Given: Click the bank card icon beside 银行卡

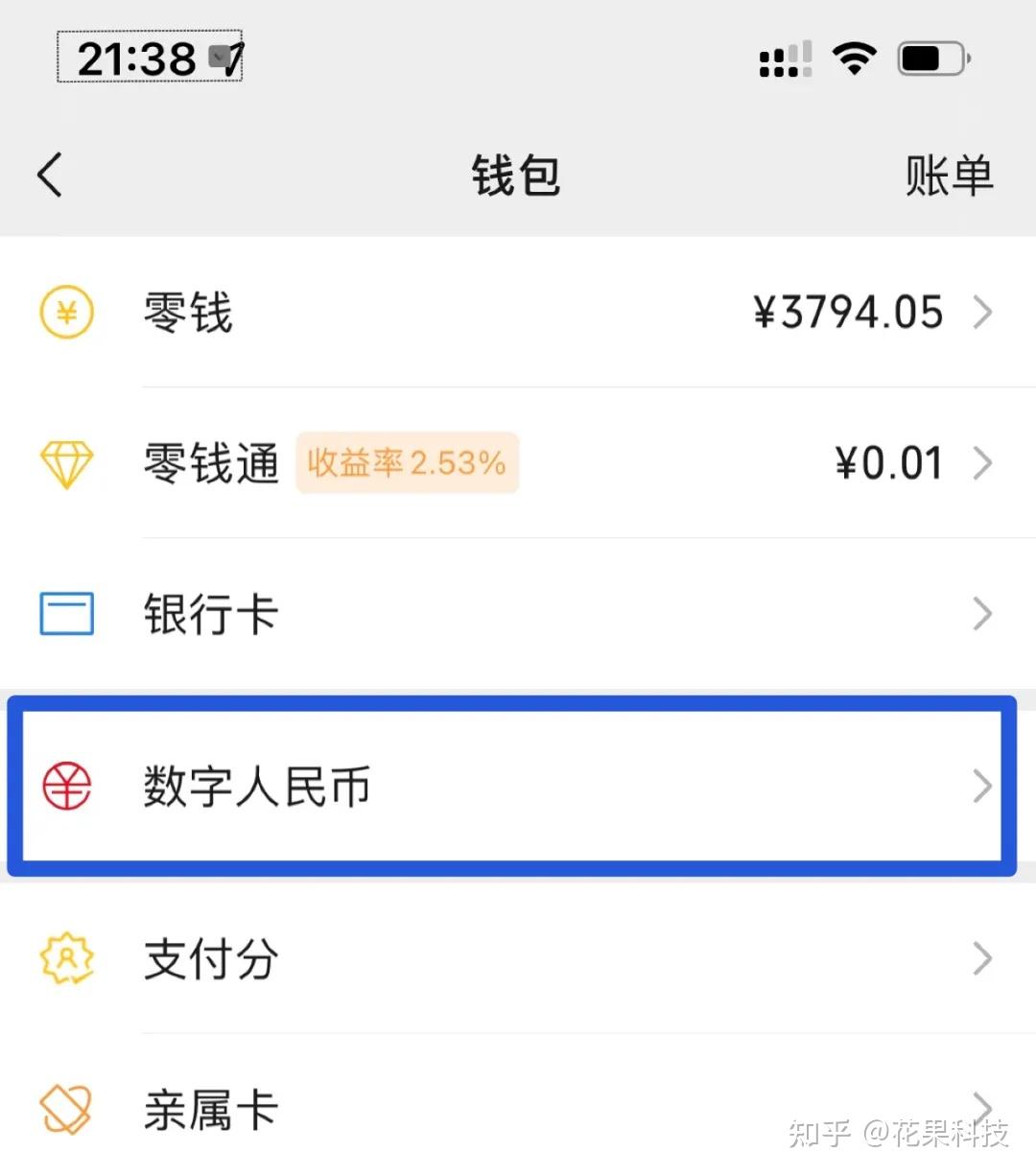Looking at the screenshot, I should pos(64,613).
